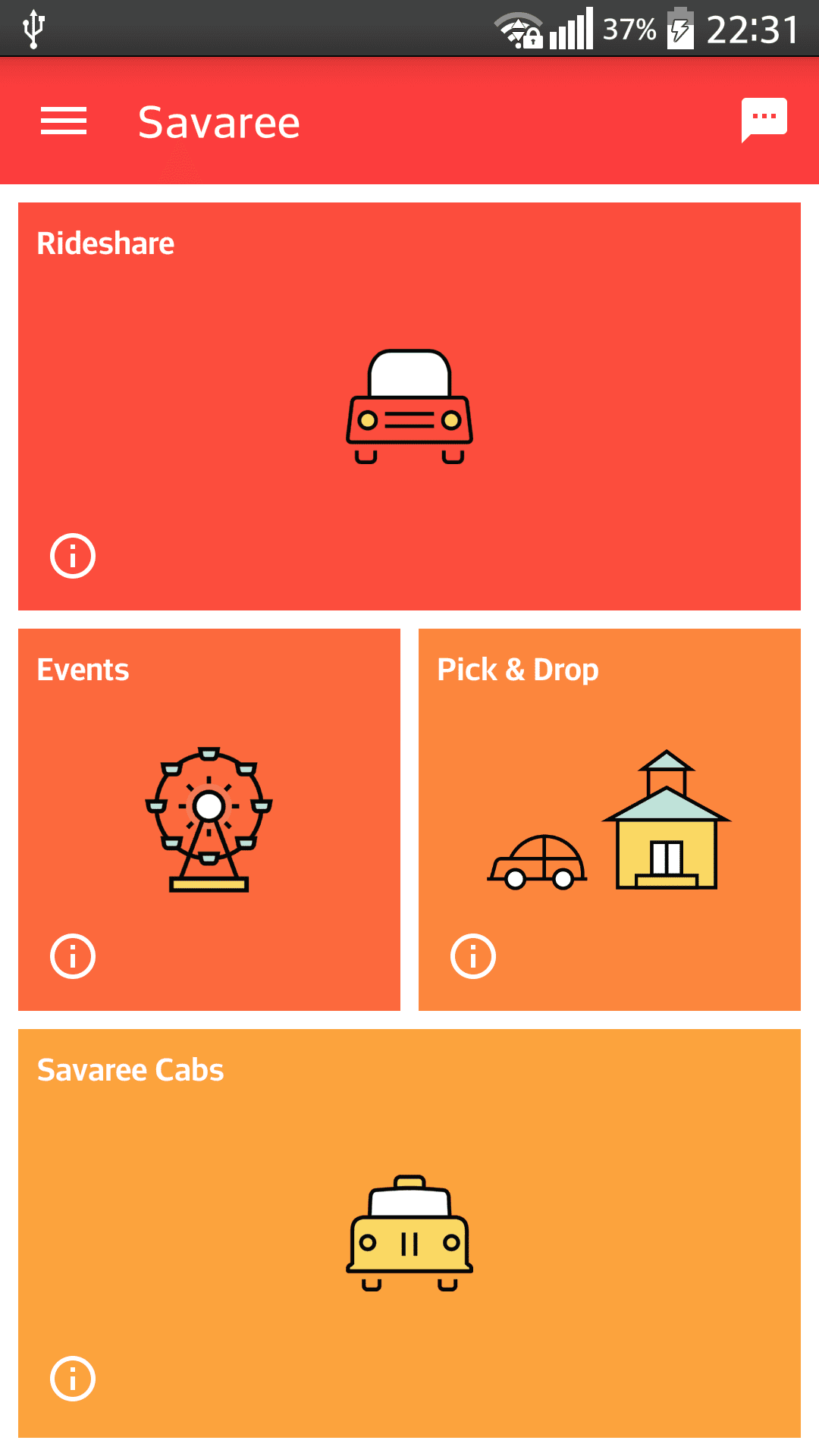The height and width of the screenshot is (1456, 819).
Task: Show info about Rideshare
Action: point(73,556)
